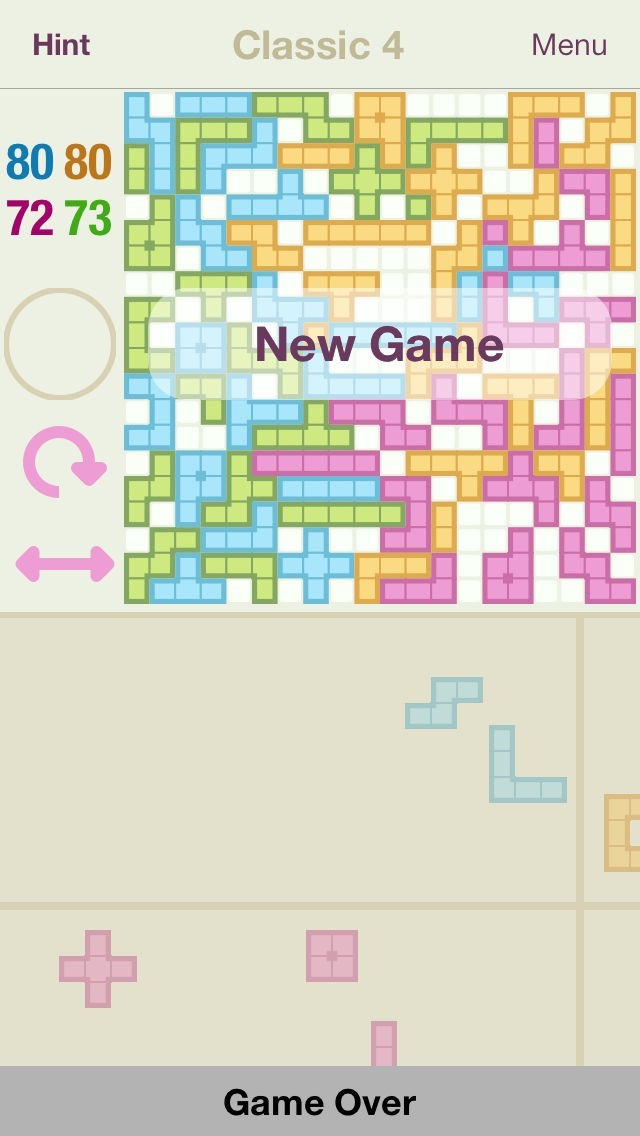Screen dimensions: 640x1136
Task: Start a New Game
Action: point(380,344)
